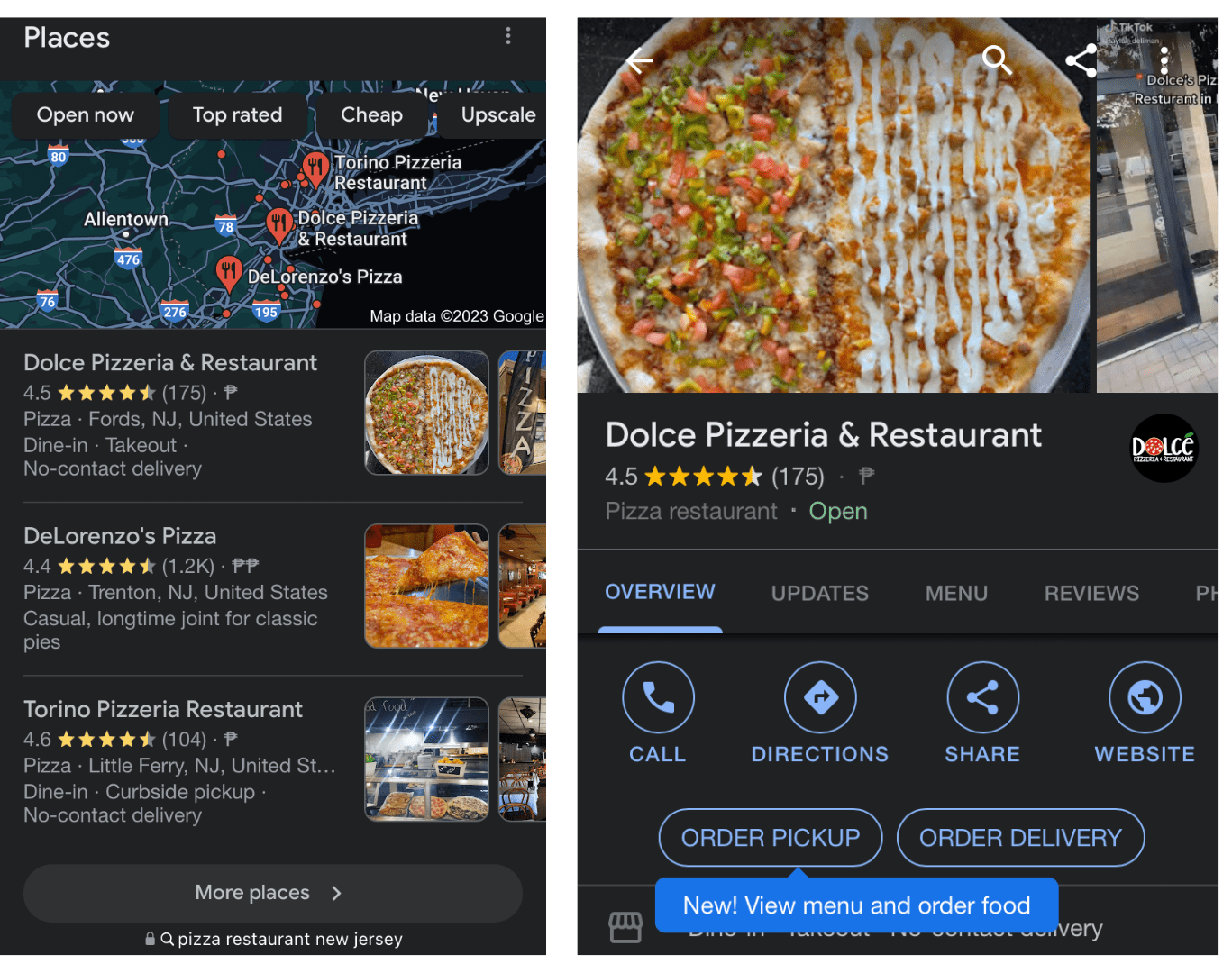
Task: Apply the Top rated filter chip
Action: pyautogui.click(x=237, y=115)
